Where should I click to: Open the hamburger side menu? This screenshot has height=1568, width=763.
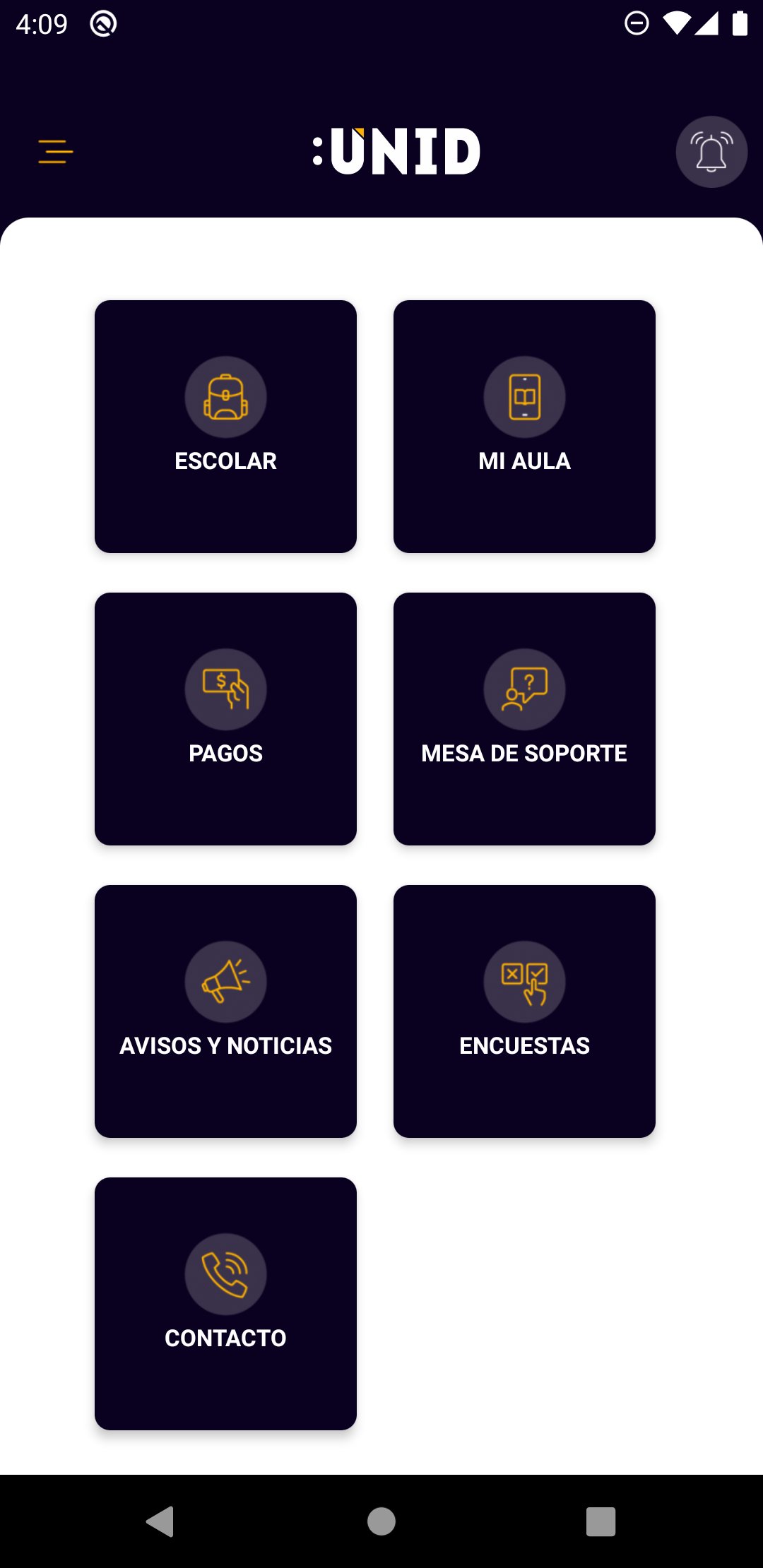coord(56,152)
